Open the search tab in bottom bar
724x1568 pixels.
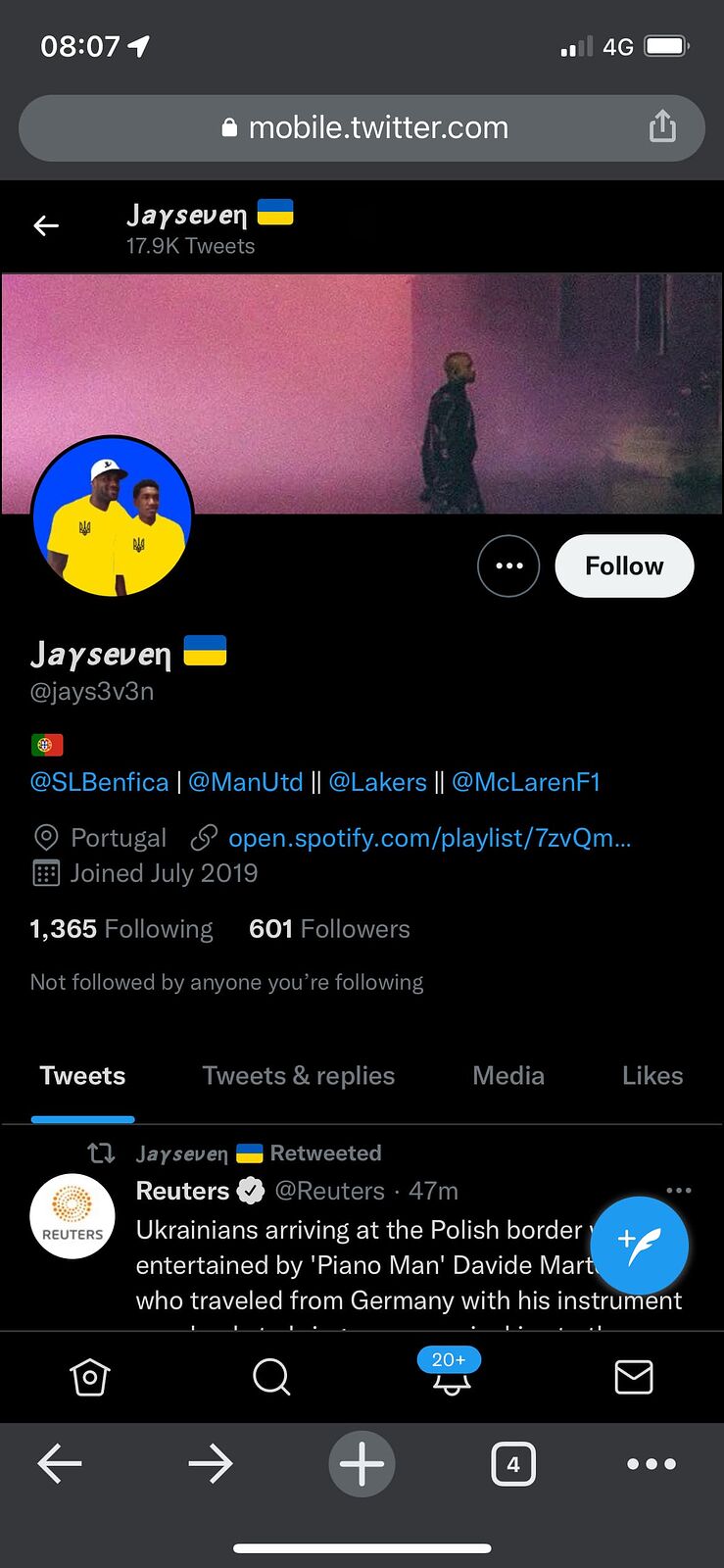[x=271, y=1377]
